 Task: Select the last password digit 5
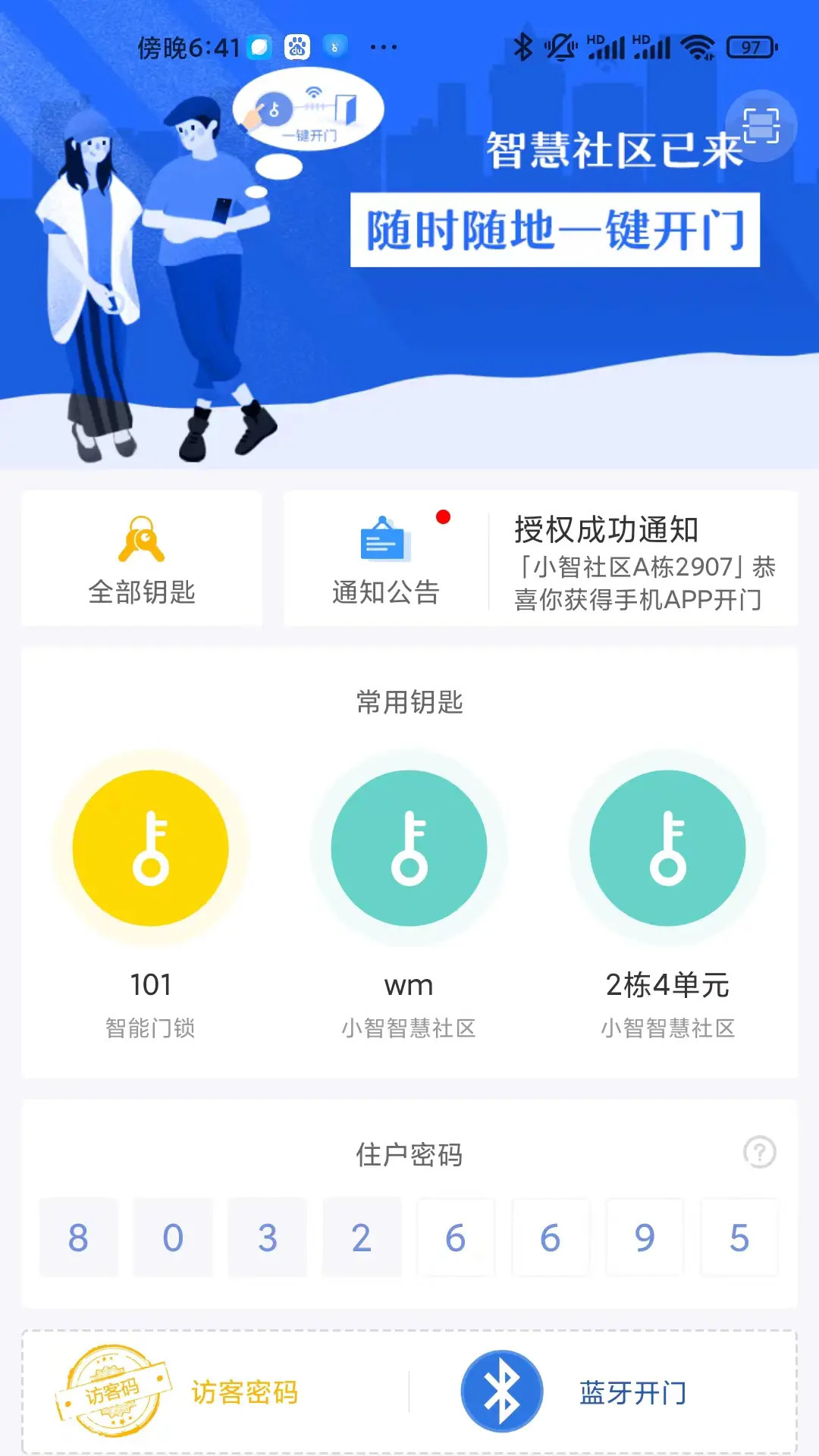click(x=739, y=1238)
